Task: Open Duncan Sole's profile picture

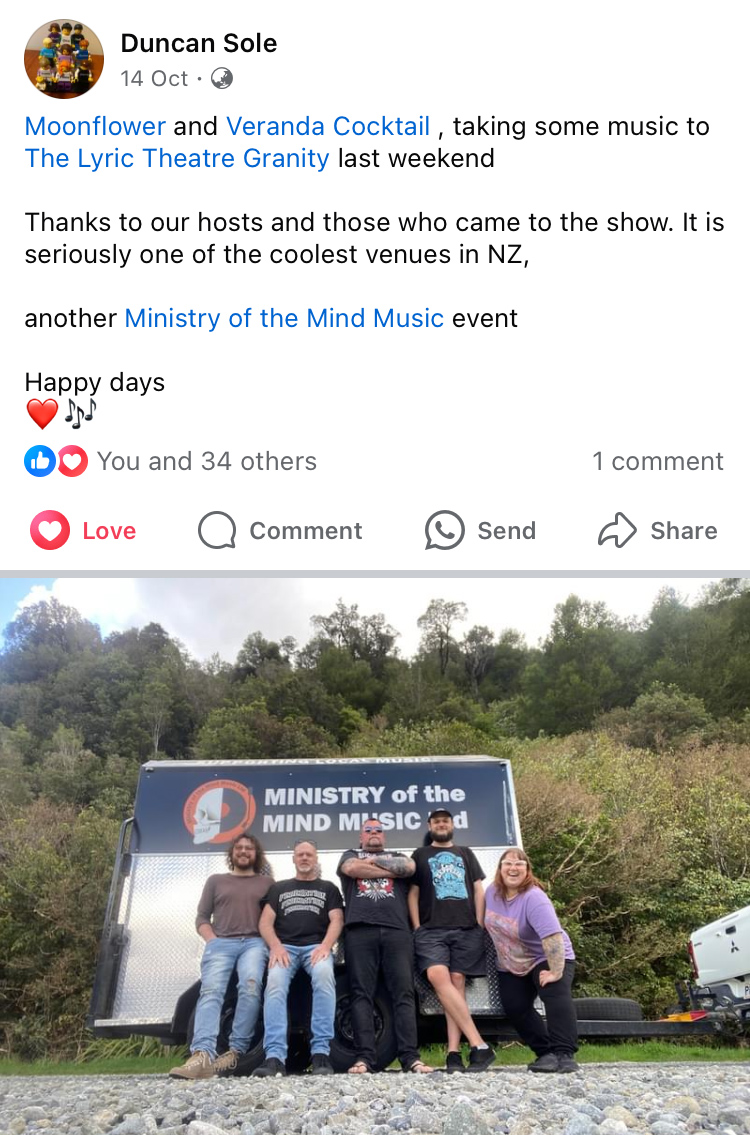Action: point(64,59)
